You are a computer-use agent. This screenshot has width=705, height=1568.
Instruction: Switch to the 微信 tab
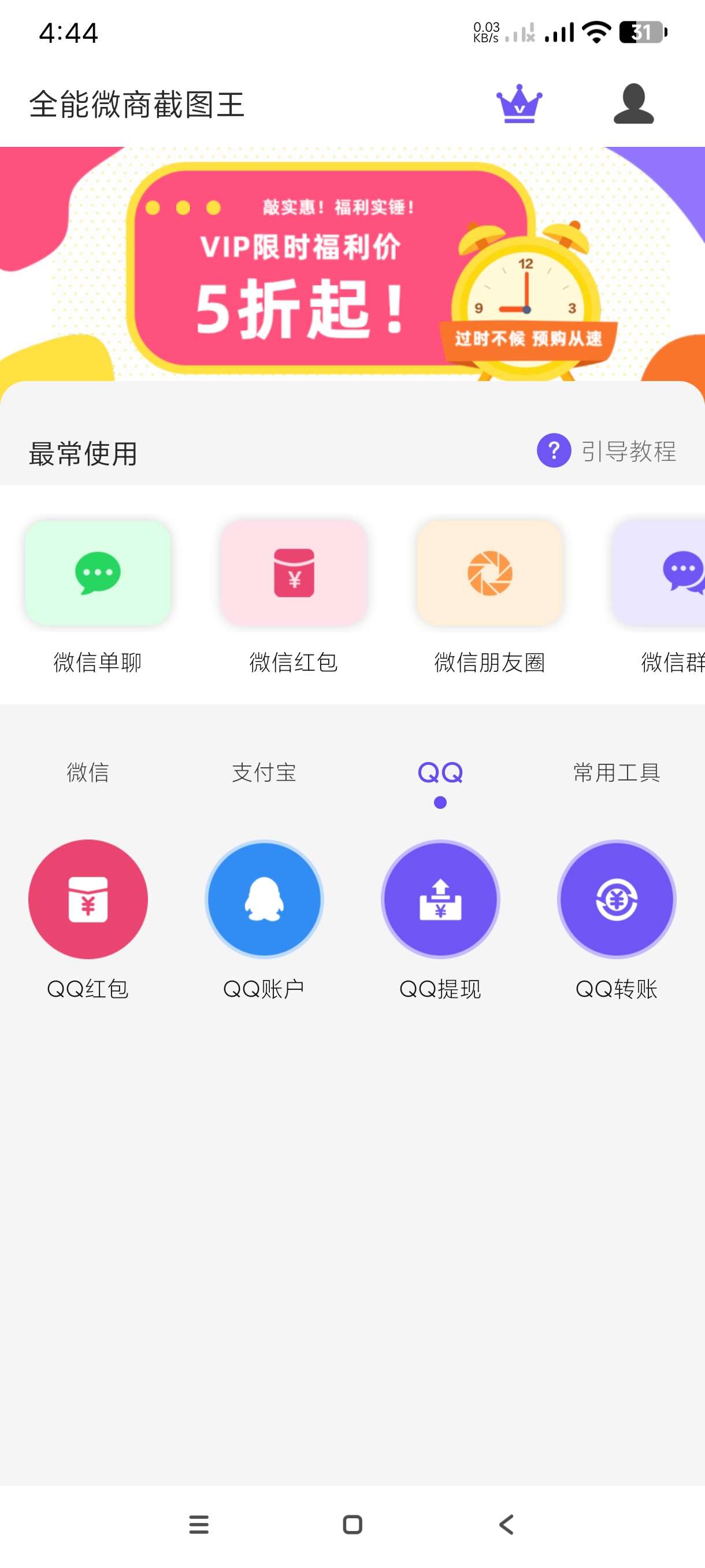point(88,772)
